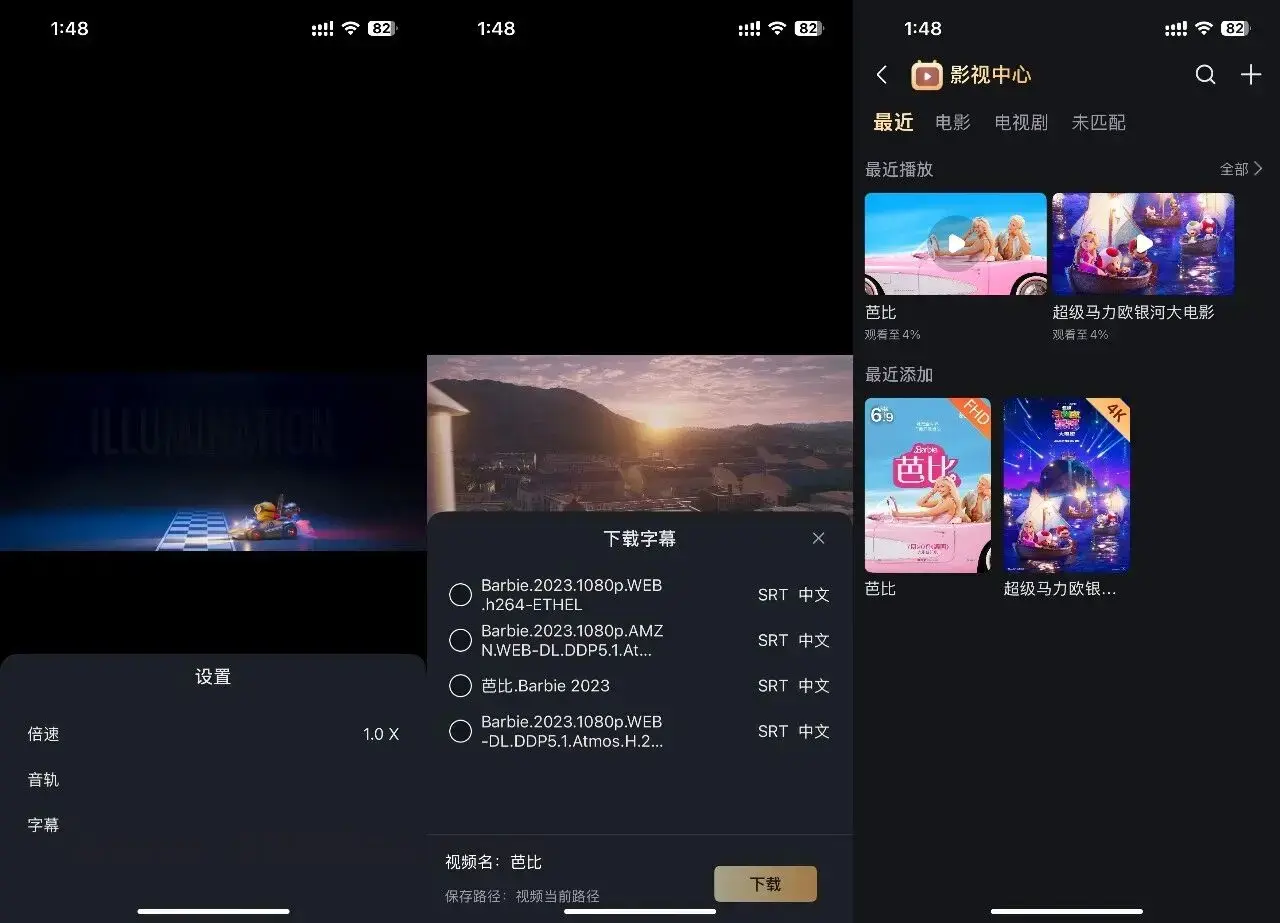Resume 超级马力欧银河大电影 in 最近播放

coord(1143,244)
